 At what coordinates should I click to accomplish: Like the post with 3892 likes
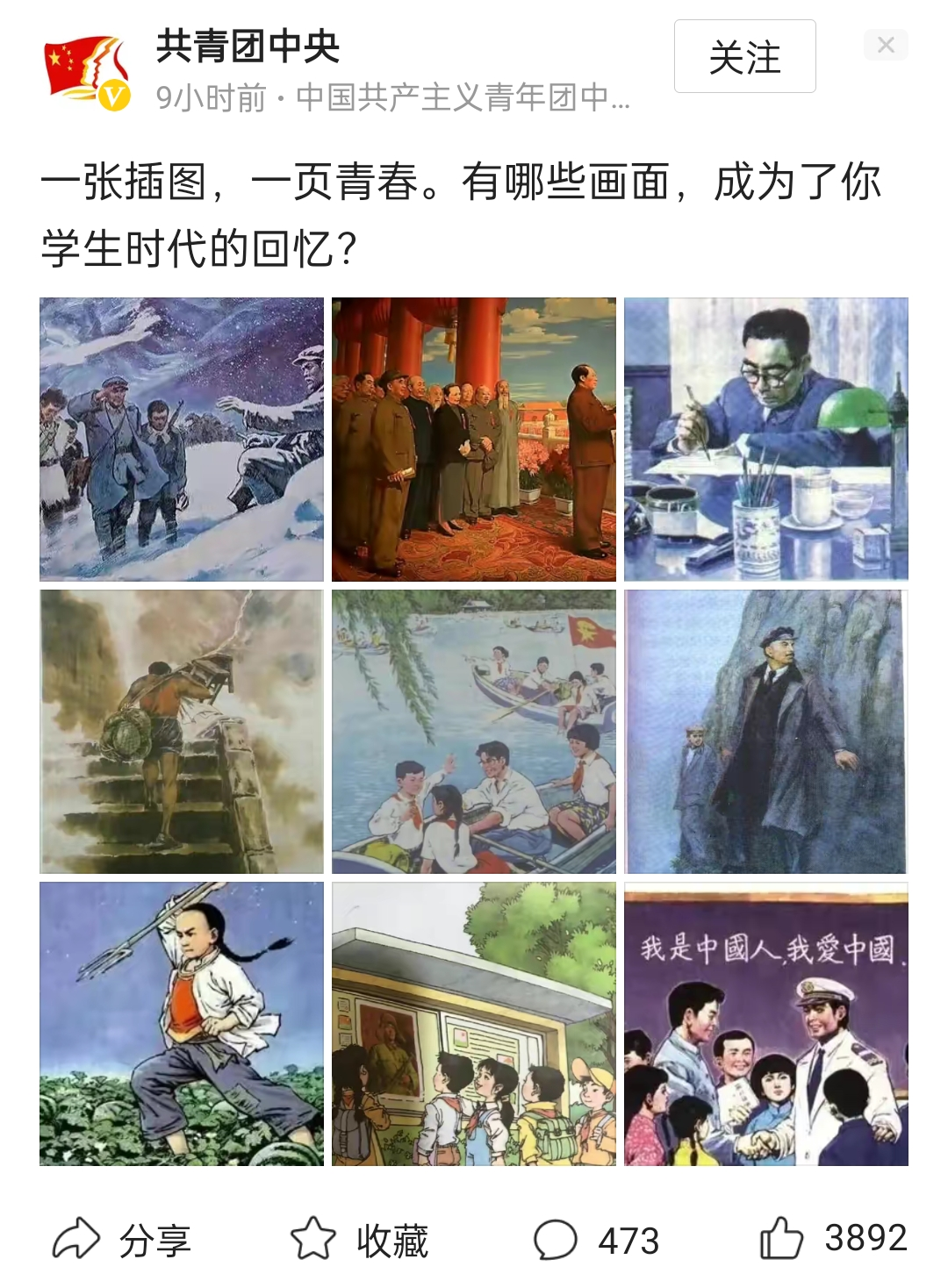tap(832, 1238)
